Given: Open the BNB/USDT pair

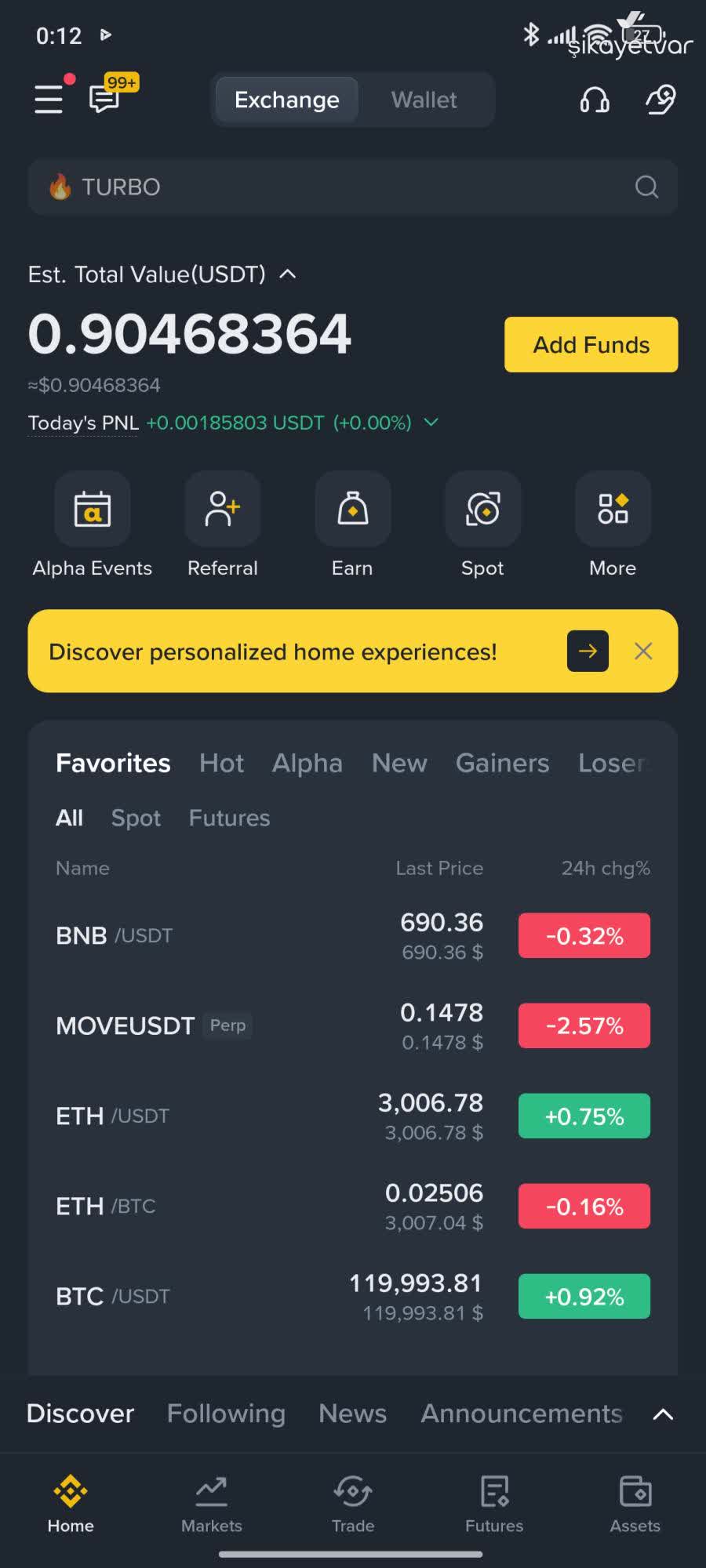Looking at the screenshot, I should [x=353, y=935].
